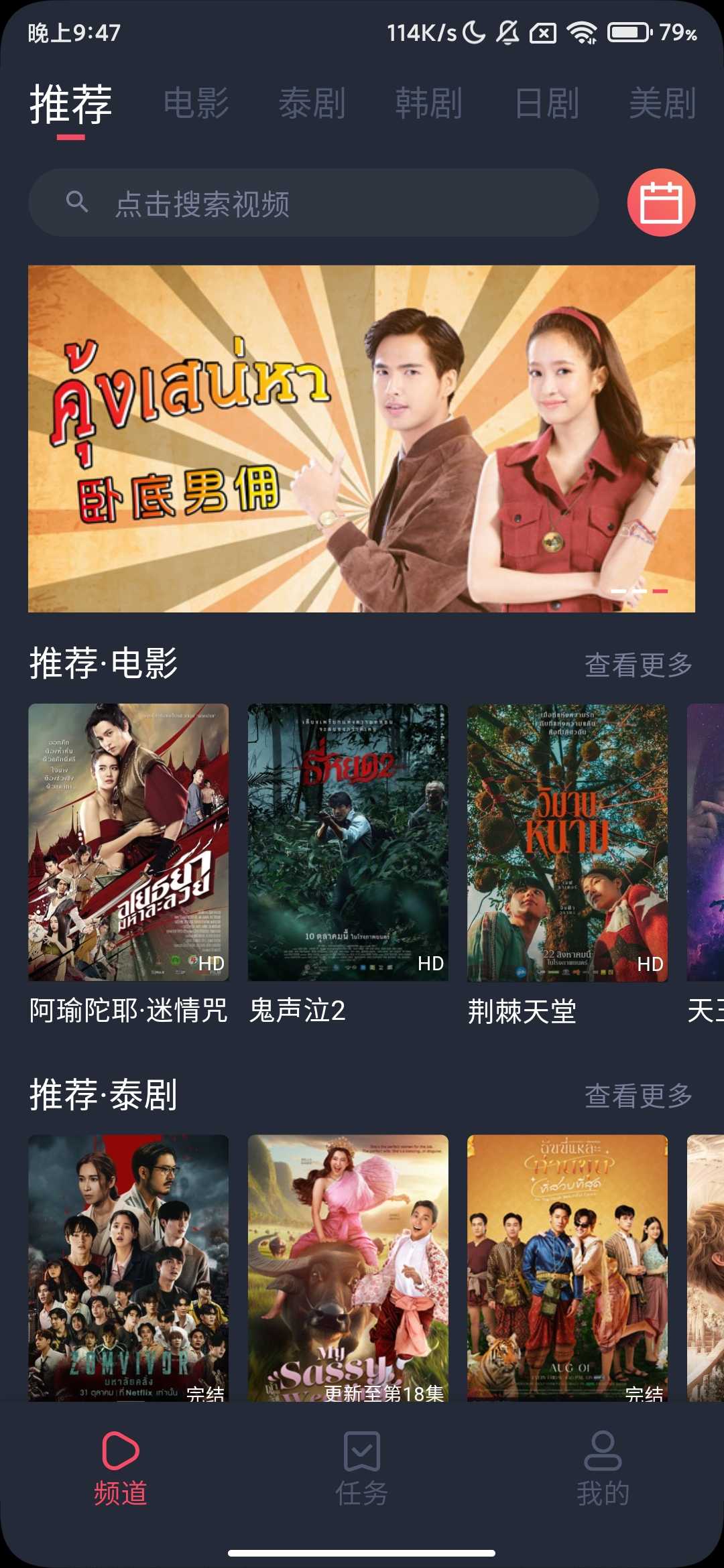The width and height of the screenshot is (724, 1568).
Task: Open the movie 阿瑜陀耶·迷情咒
Action: [129, 842]
